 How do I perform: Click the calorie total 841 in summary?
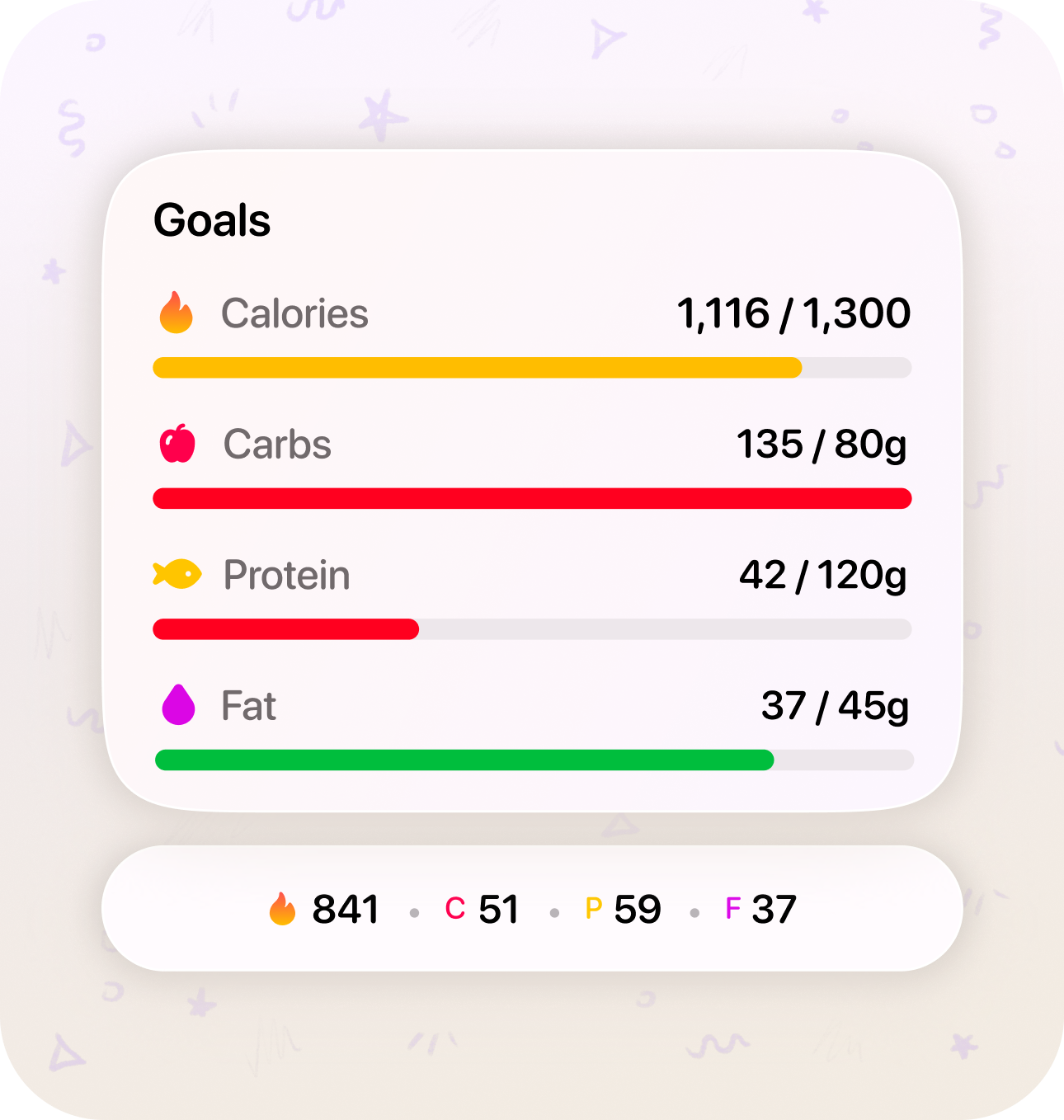click(345, 908)
